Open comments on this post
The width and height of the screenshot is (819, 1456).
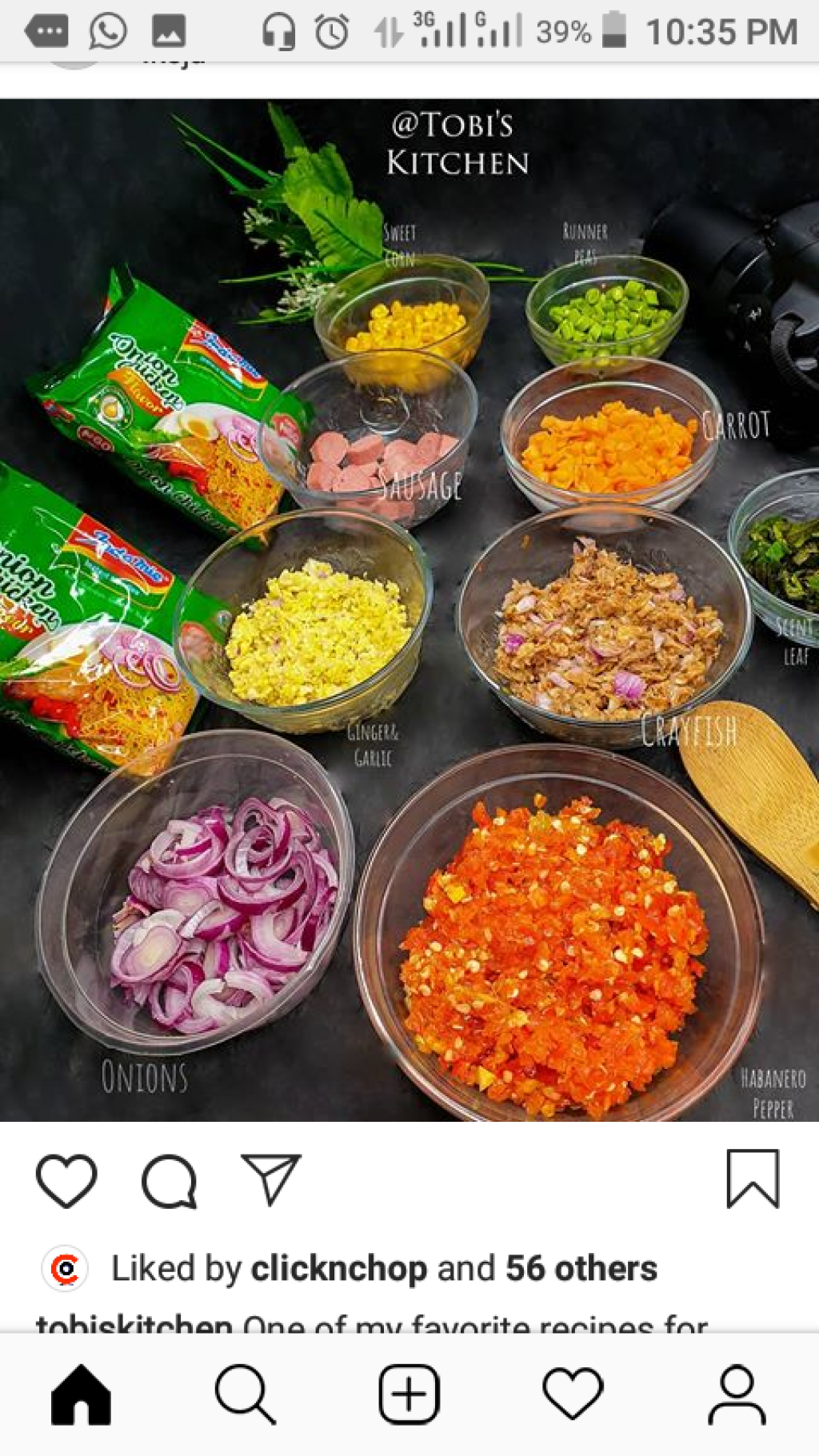(169, 1181)
